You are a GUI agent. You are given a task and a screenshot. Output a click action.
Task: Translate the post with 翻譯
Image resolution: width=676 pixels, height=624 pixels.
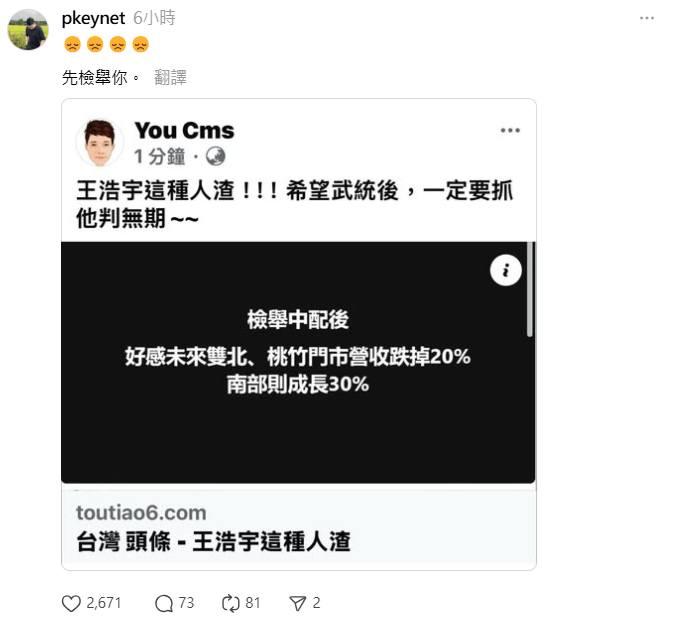pos(170,77)
